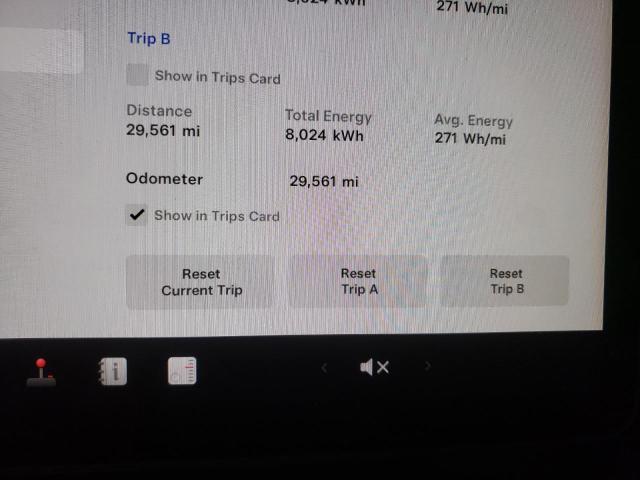The image size is (640, 480).
Task: Tap the Reset Current Trip button
Action: click(x=201, y=282)
